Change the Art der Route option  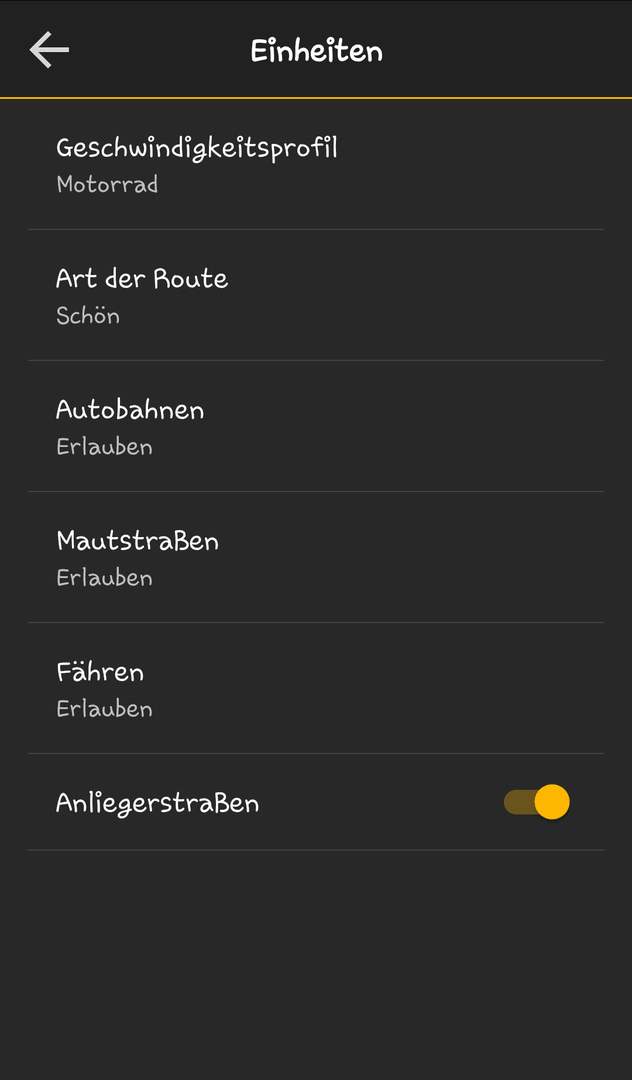[x=316, y=295]
